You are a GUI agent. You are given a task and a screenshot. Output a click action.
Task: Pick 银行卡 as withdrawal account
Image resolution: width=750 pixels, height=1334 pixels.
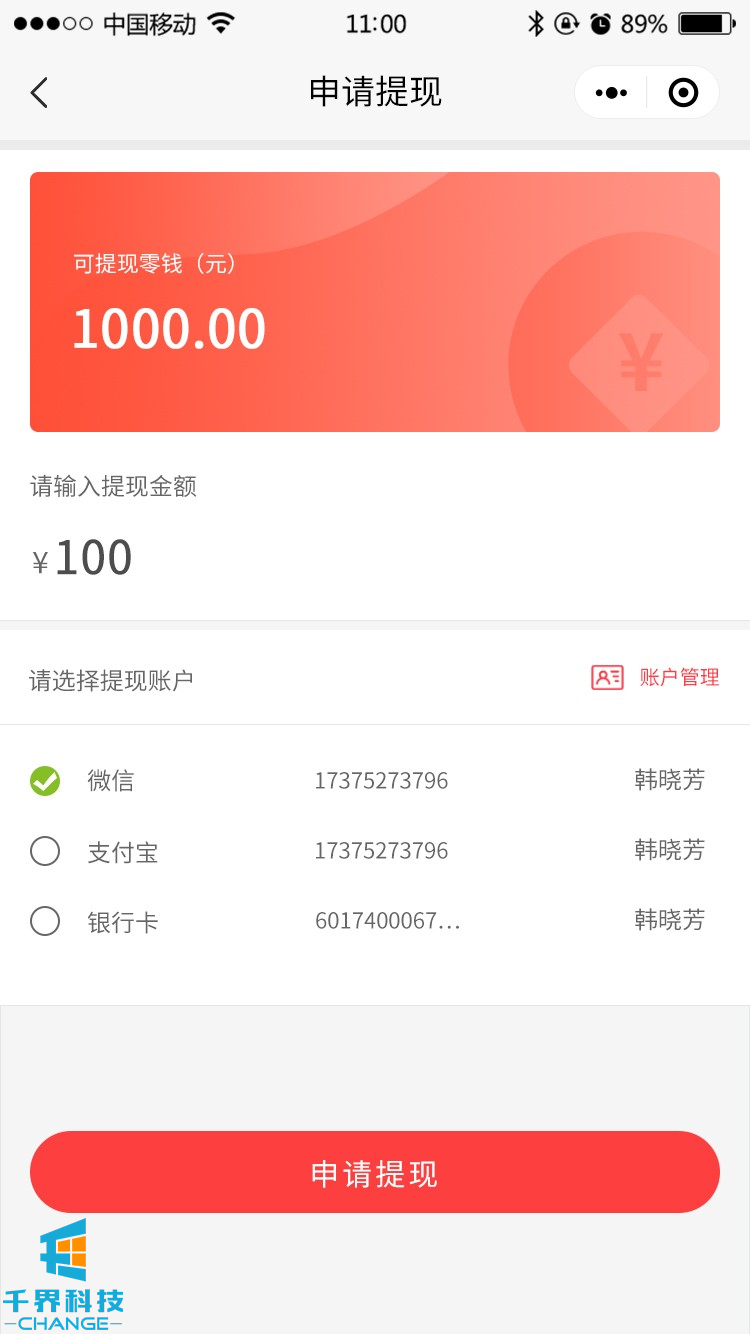[x=45, y=921]
